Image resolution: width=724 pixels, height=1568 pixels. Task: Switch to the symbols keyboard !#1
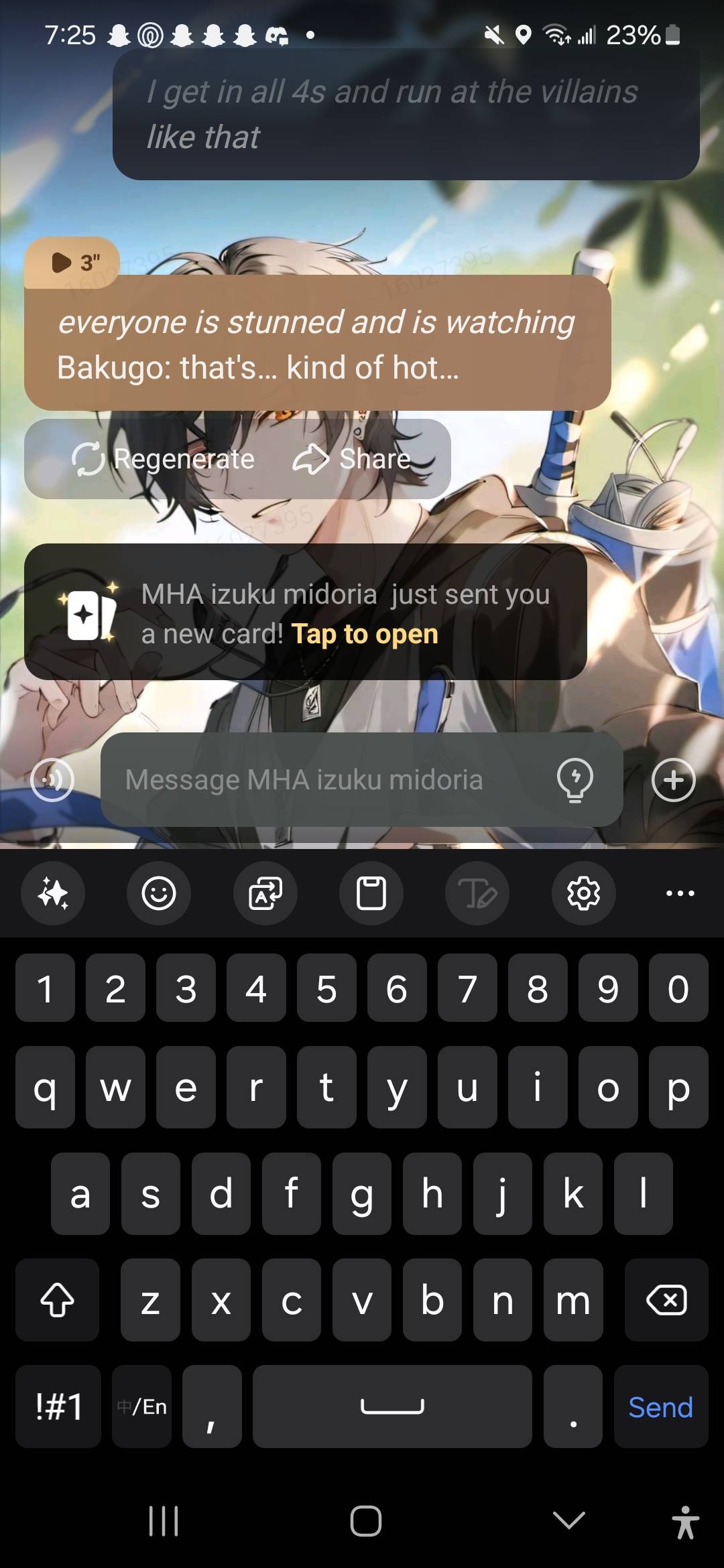pyautogui.click(x=58, y=1407)
